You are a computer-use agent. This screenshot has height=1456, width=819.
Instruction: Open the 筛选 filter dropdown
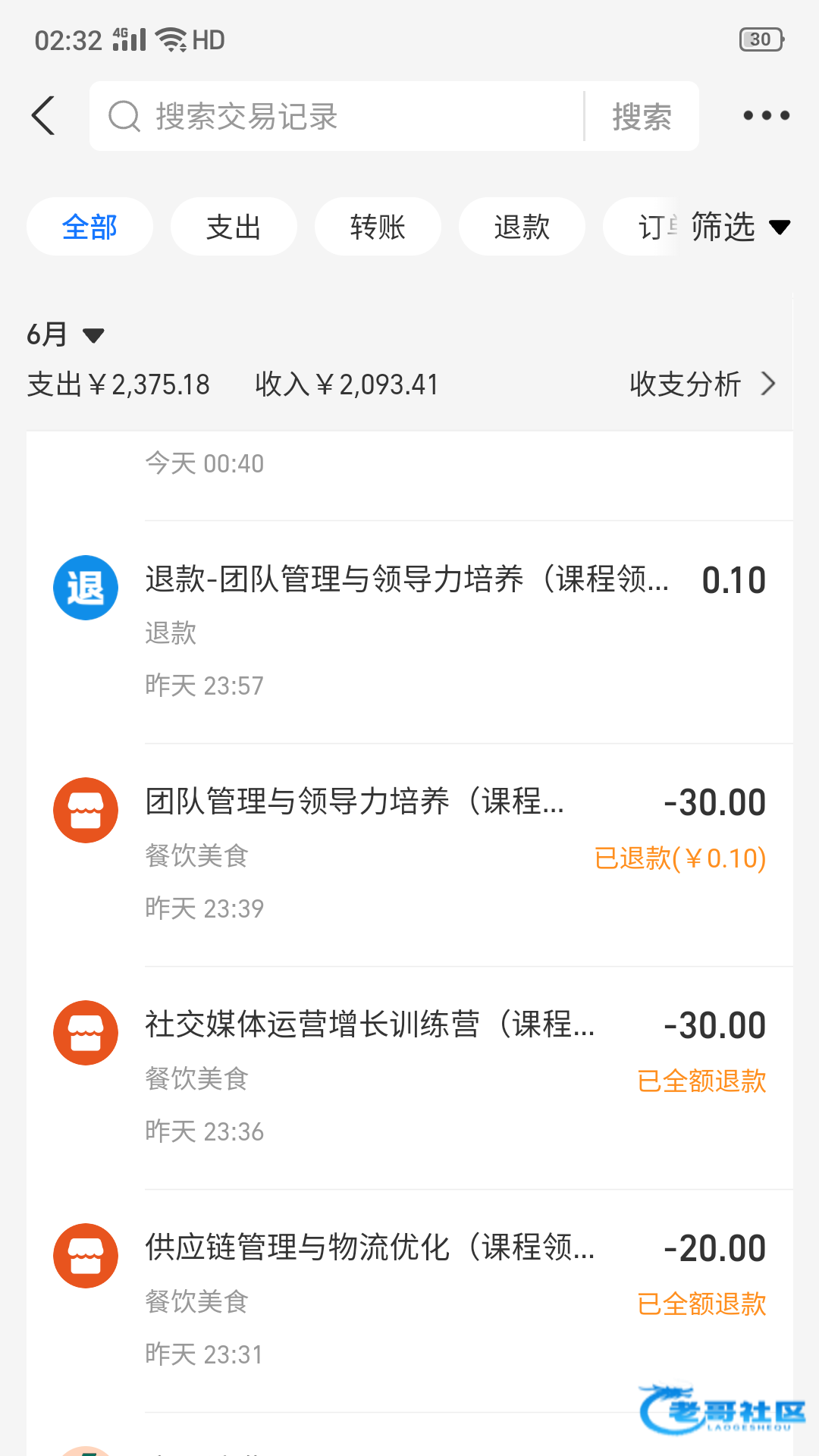tap(740, 227)
